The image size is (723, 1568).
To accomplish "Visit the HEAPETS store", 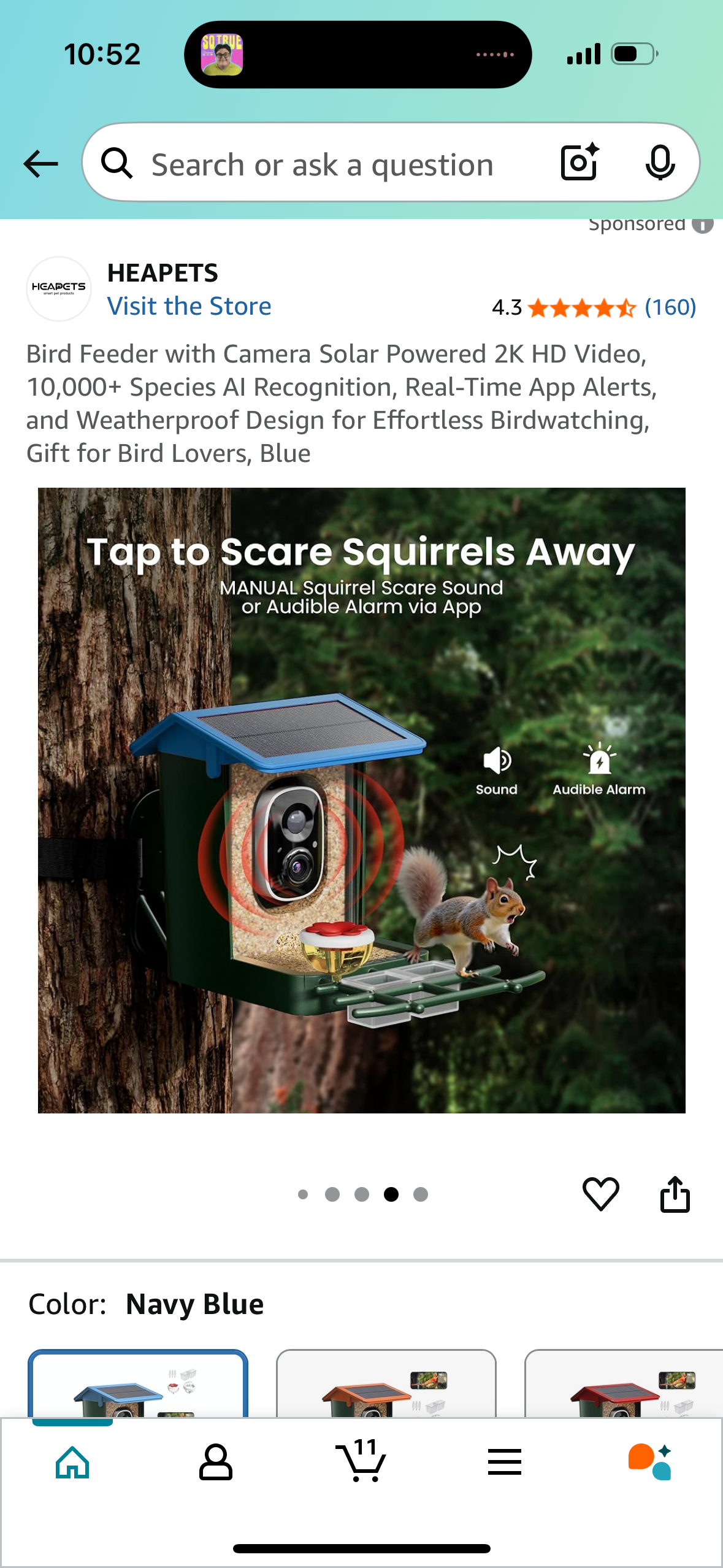I will 189,306.
